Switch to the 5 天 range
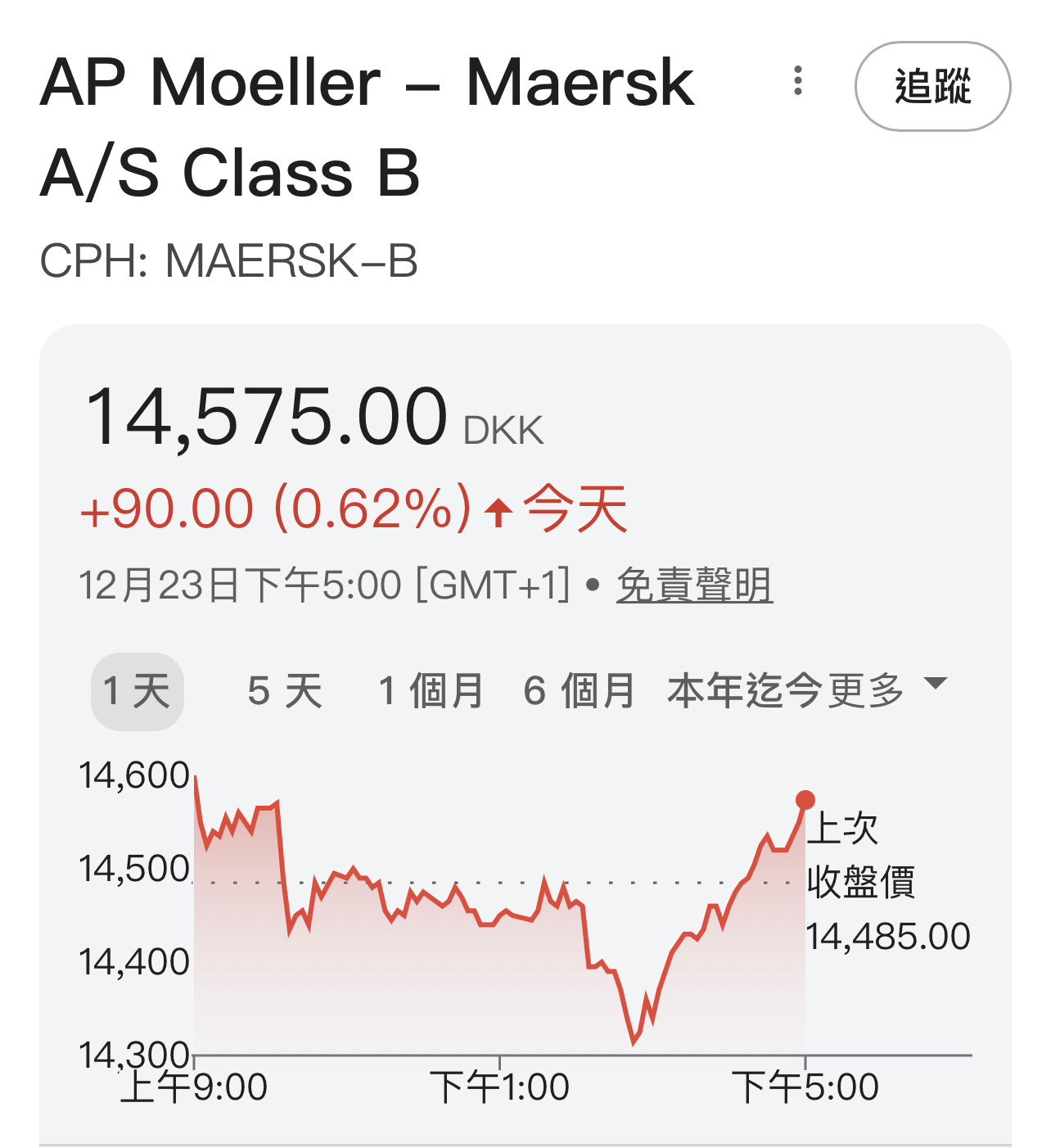This screenshot has width=1051, height=1148. [285, 691]
